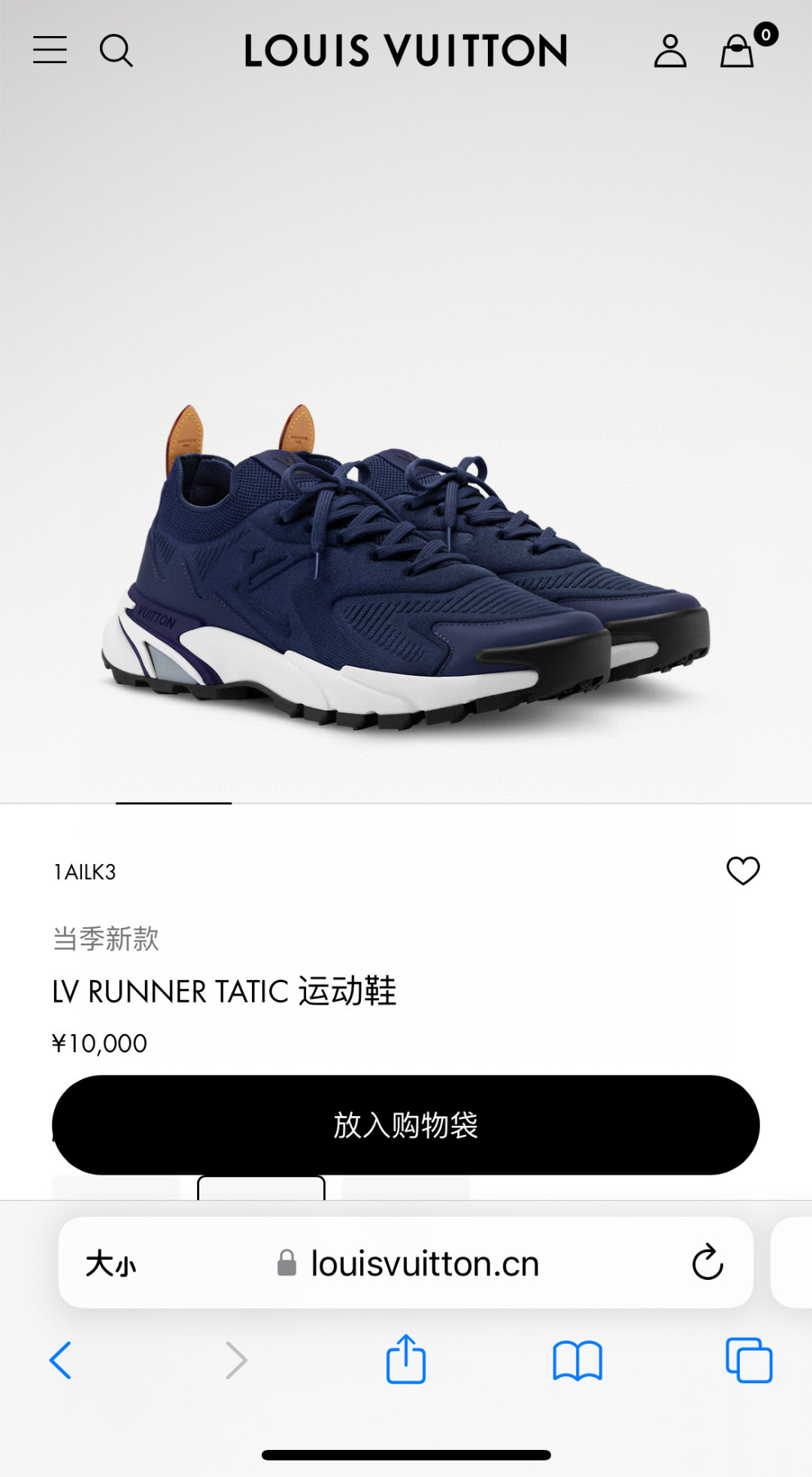Image resolution: width=812 pixels, height=1477 pixels.
Task: Open Safari bookmarks
Action: tap(577, 1359)
